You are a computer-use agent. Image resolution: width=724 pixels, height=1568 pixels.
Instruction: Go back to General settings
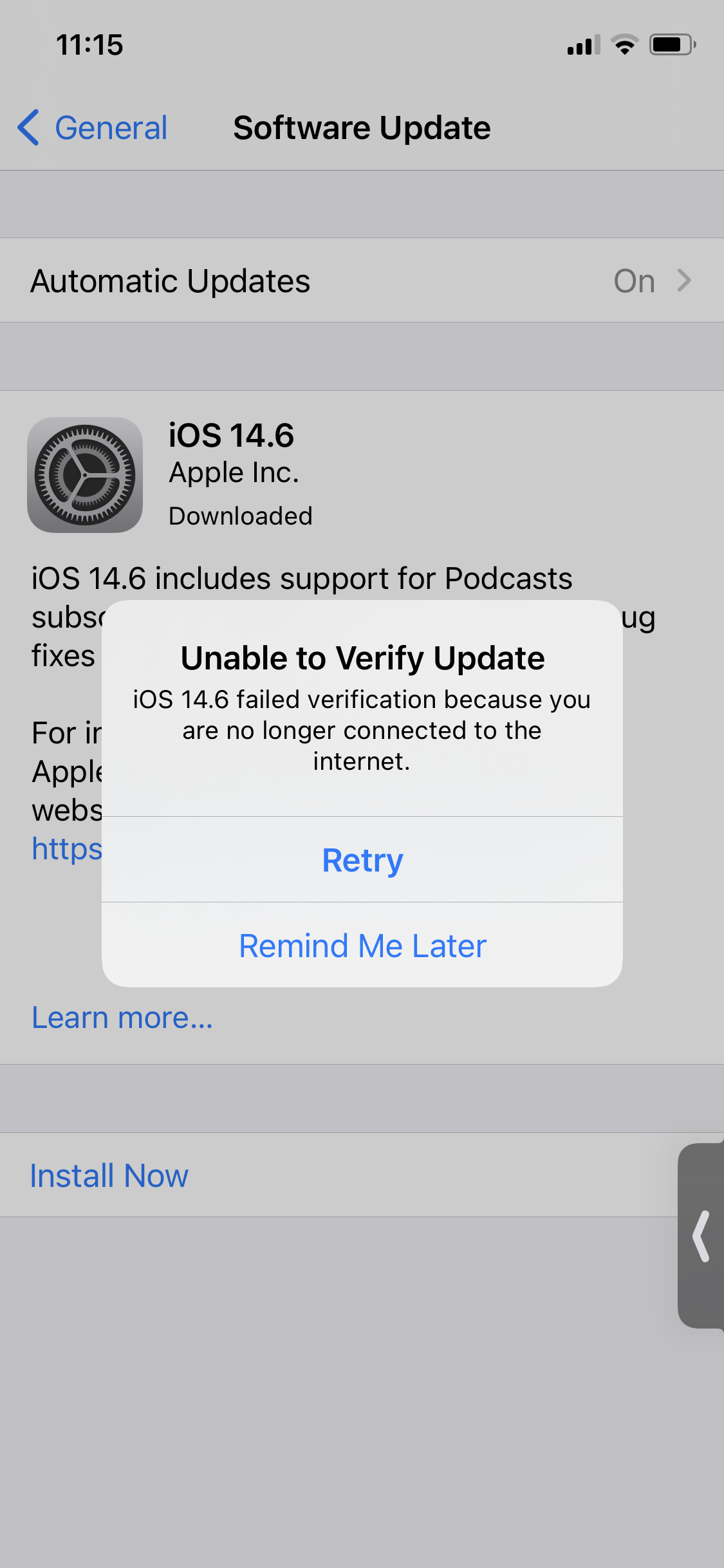(x=93, y=127)
